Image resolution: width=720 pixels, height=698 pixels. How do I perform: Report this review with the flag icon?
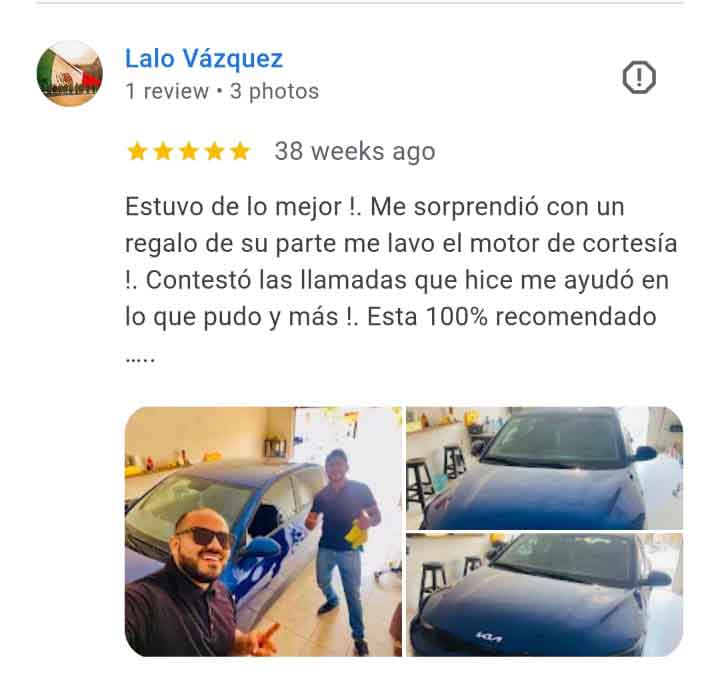[639, 77]
